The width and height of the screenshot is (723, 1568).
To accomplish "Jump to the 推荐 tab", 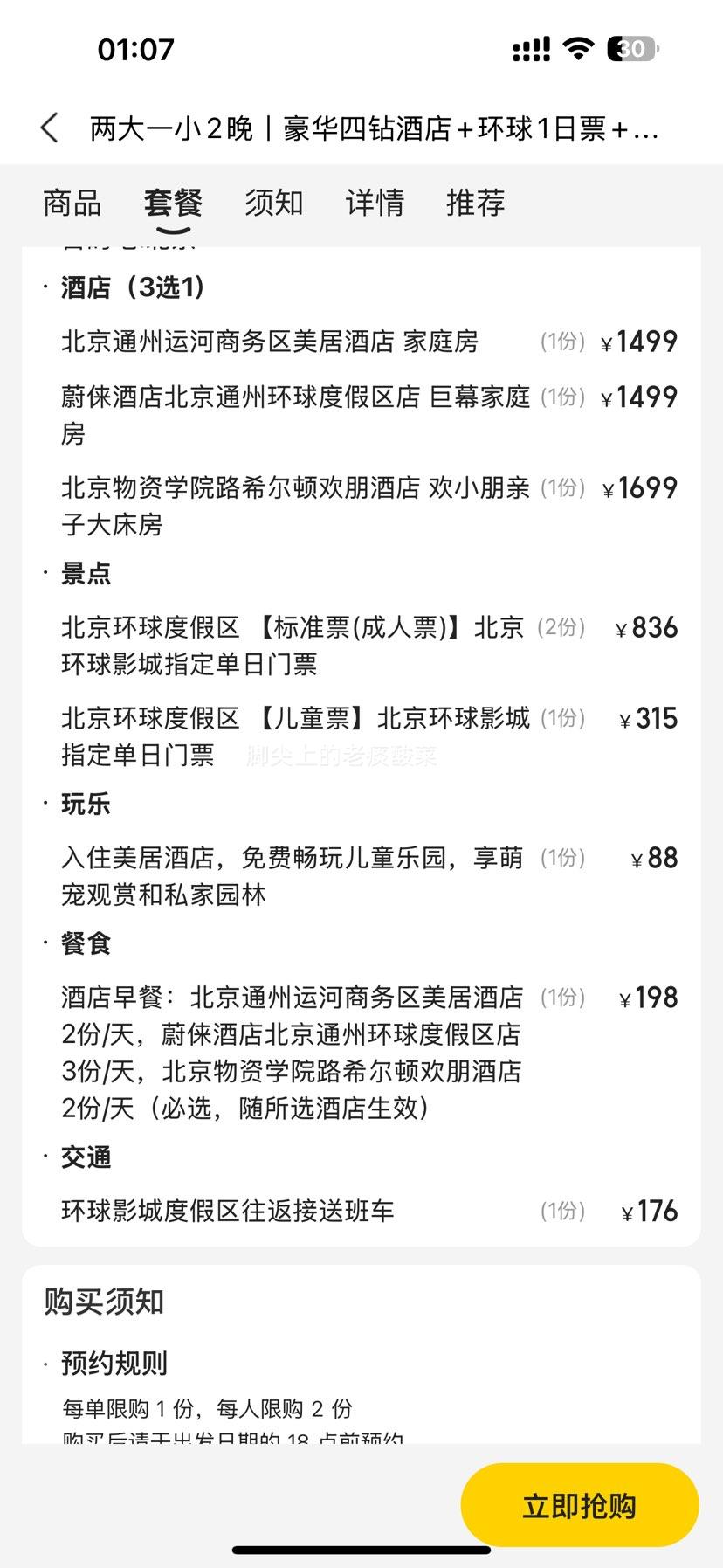I will point(475,203).
